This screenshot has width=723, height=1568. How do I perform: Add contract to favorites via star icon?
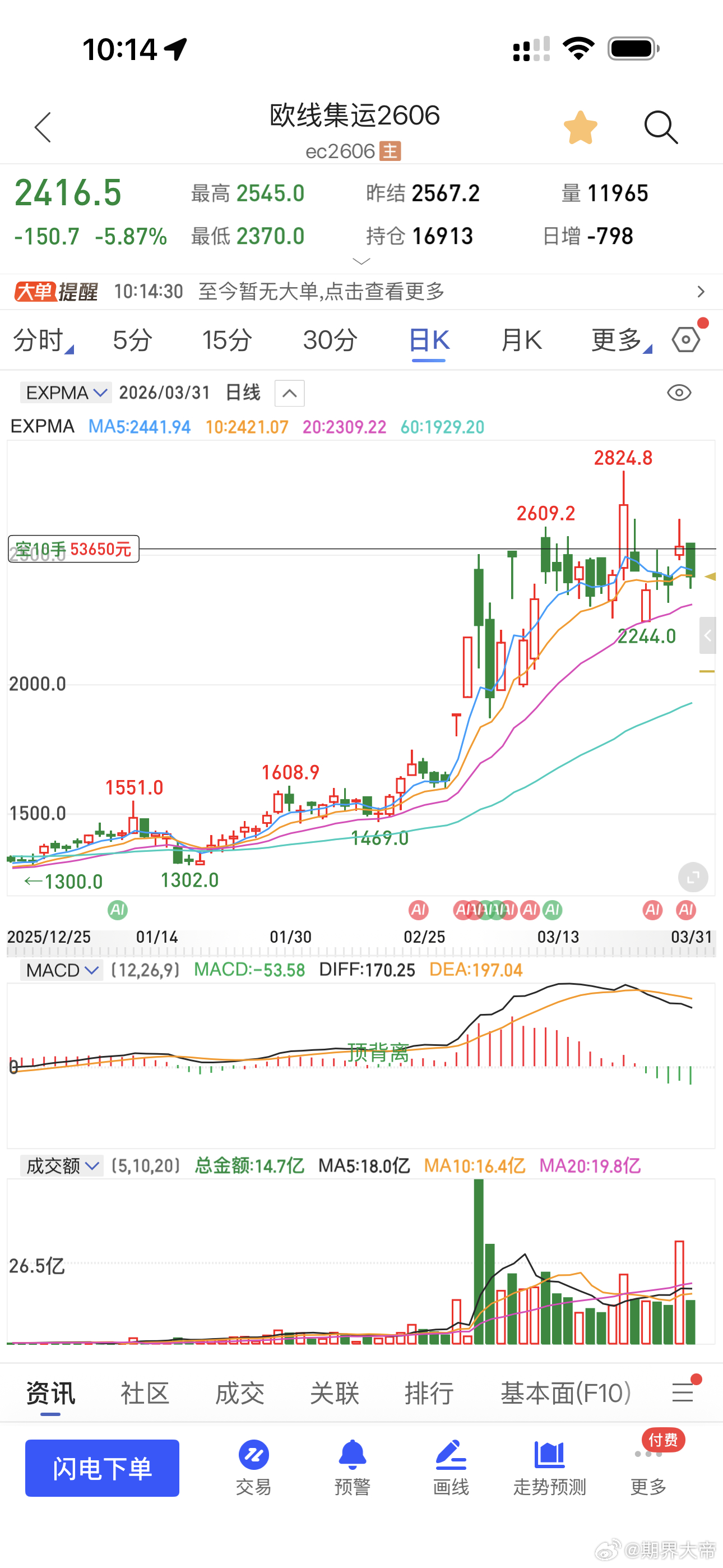(581, 127)
